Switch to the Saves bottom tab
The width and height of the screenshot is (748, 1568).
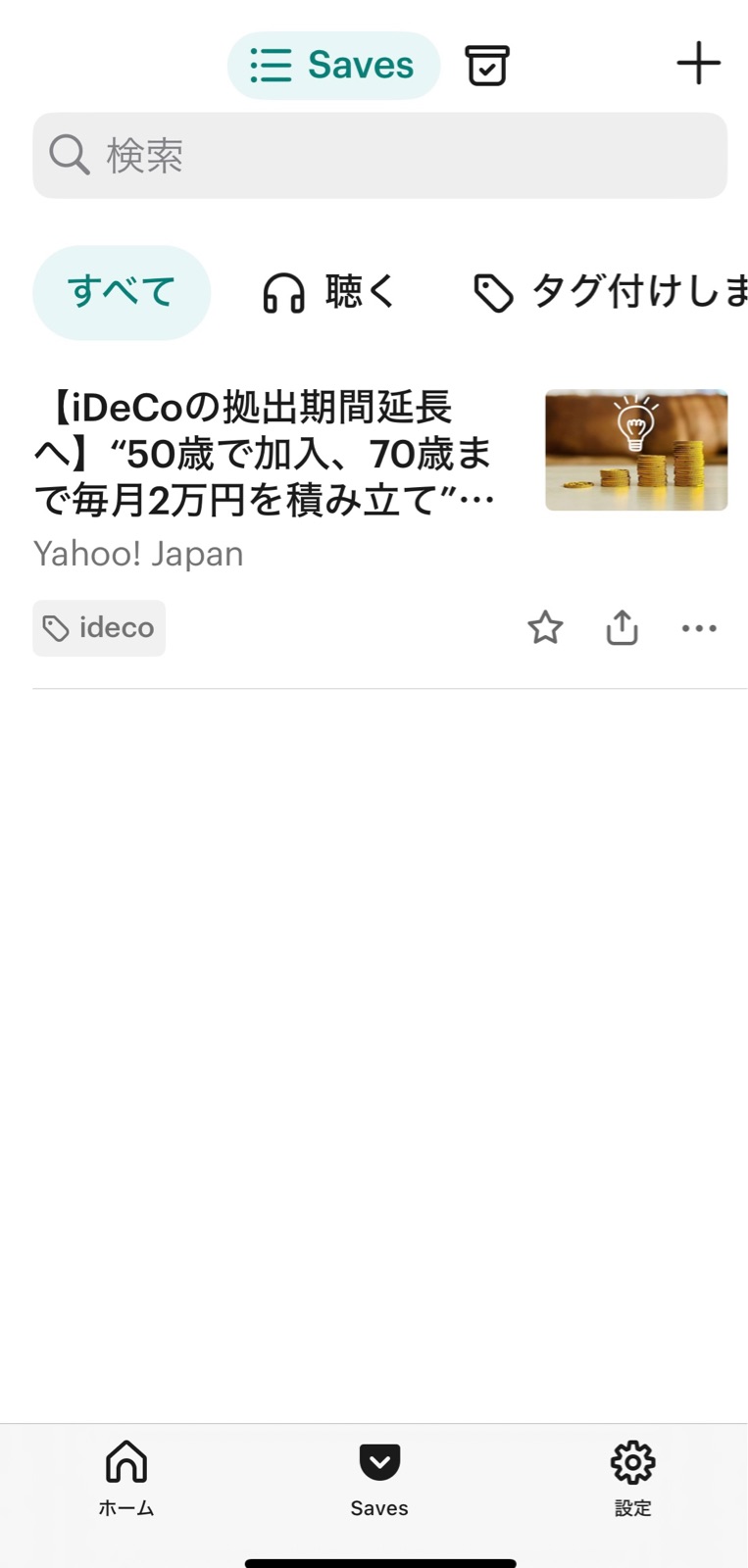379,1478
